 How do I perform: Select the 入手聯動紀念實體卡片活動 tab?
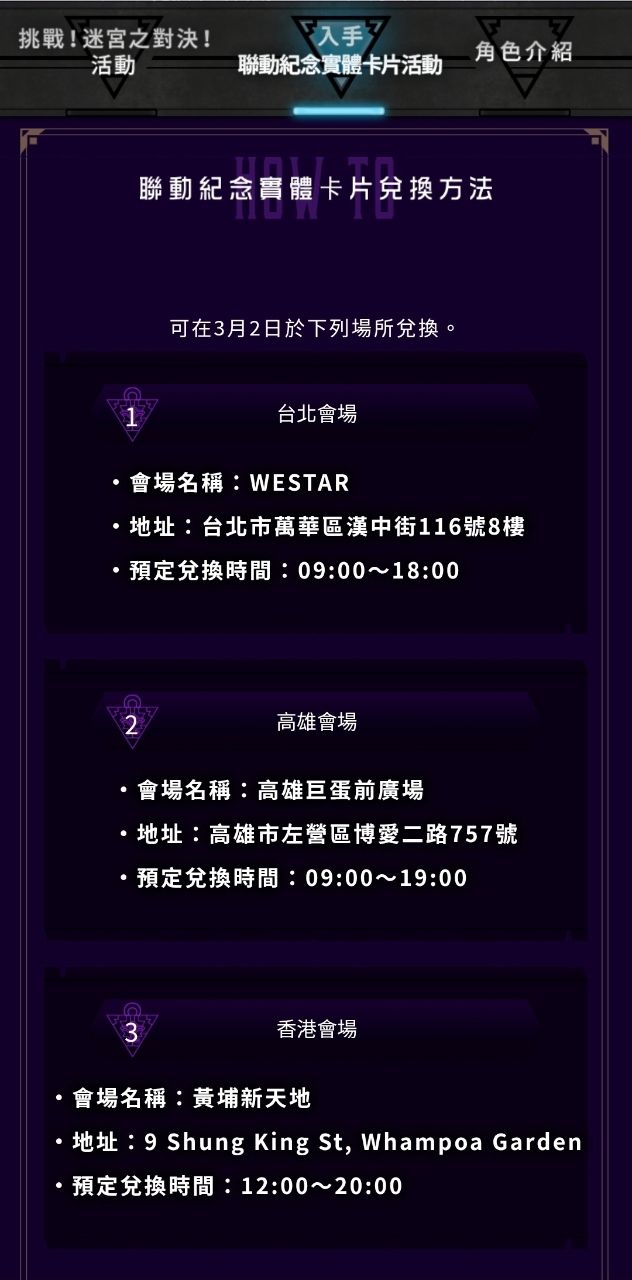[339, 53]
